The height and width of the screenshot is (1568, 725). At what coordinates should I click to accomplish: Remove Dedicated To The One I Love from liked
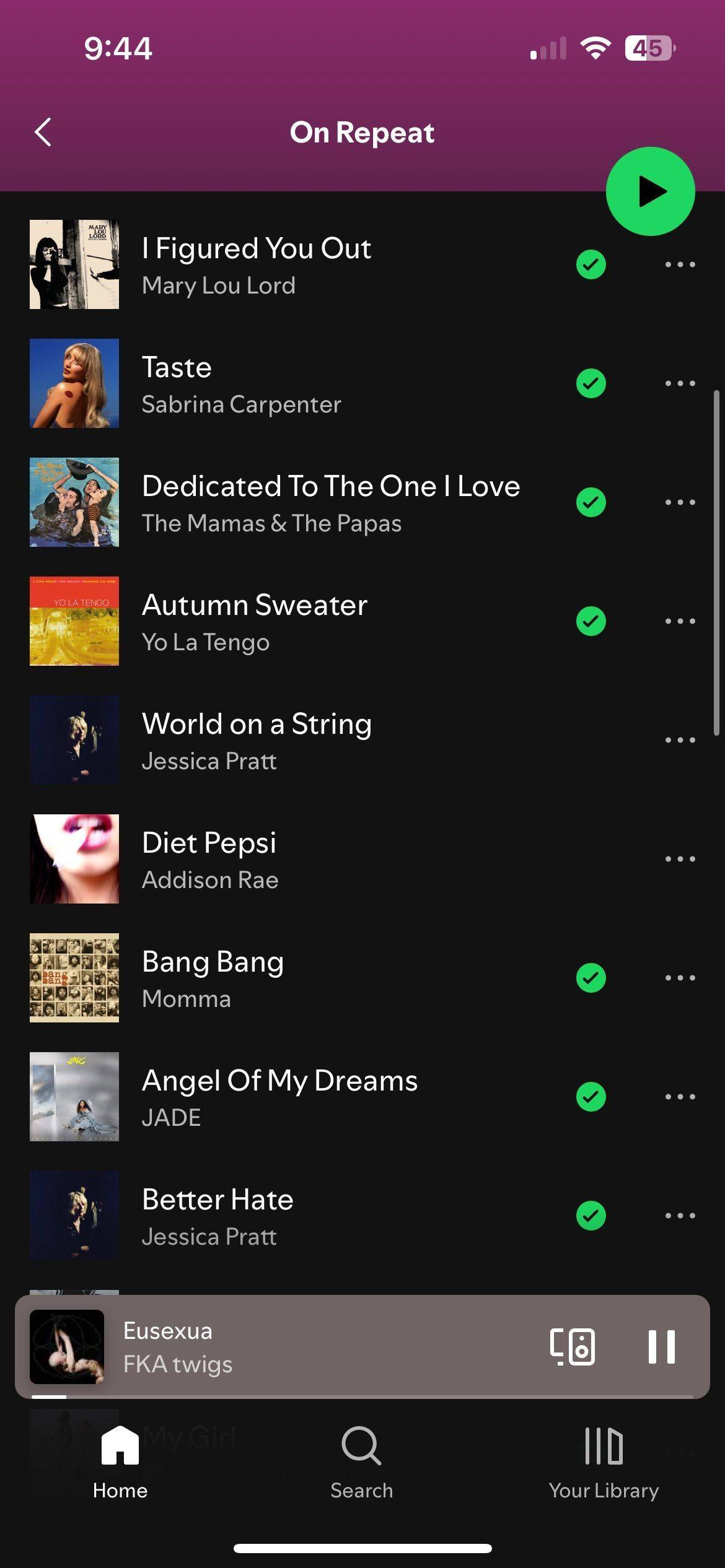click(x=591, y=502)
